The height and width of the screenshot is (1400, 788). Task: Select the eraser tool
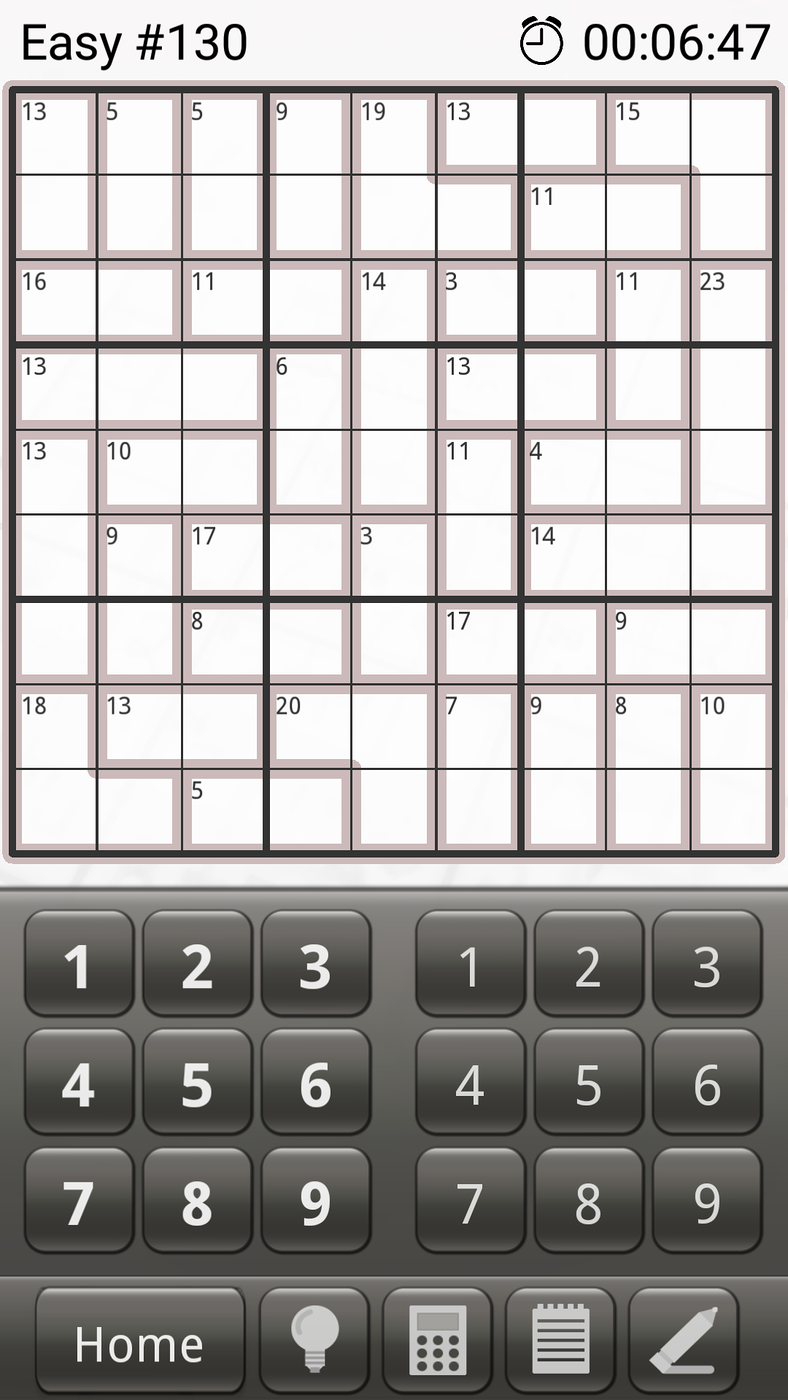(x=684, y=1343)
